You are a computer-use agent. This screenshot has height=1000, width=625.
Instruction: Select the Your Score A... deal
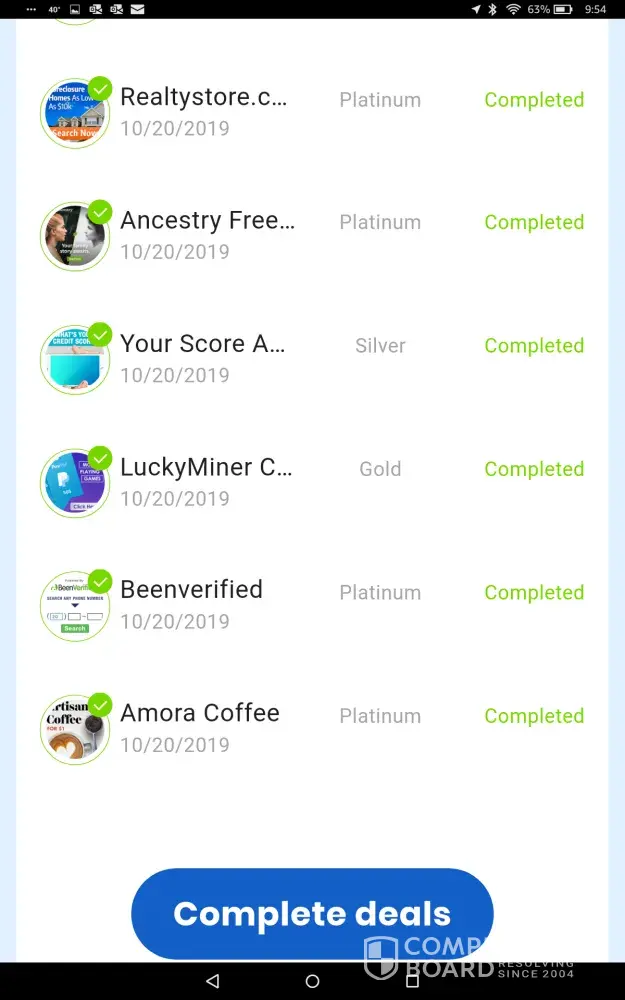click(203, 344)
